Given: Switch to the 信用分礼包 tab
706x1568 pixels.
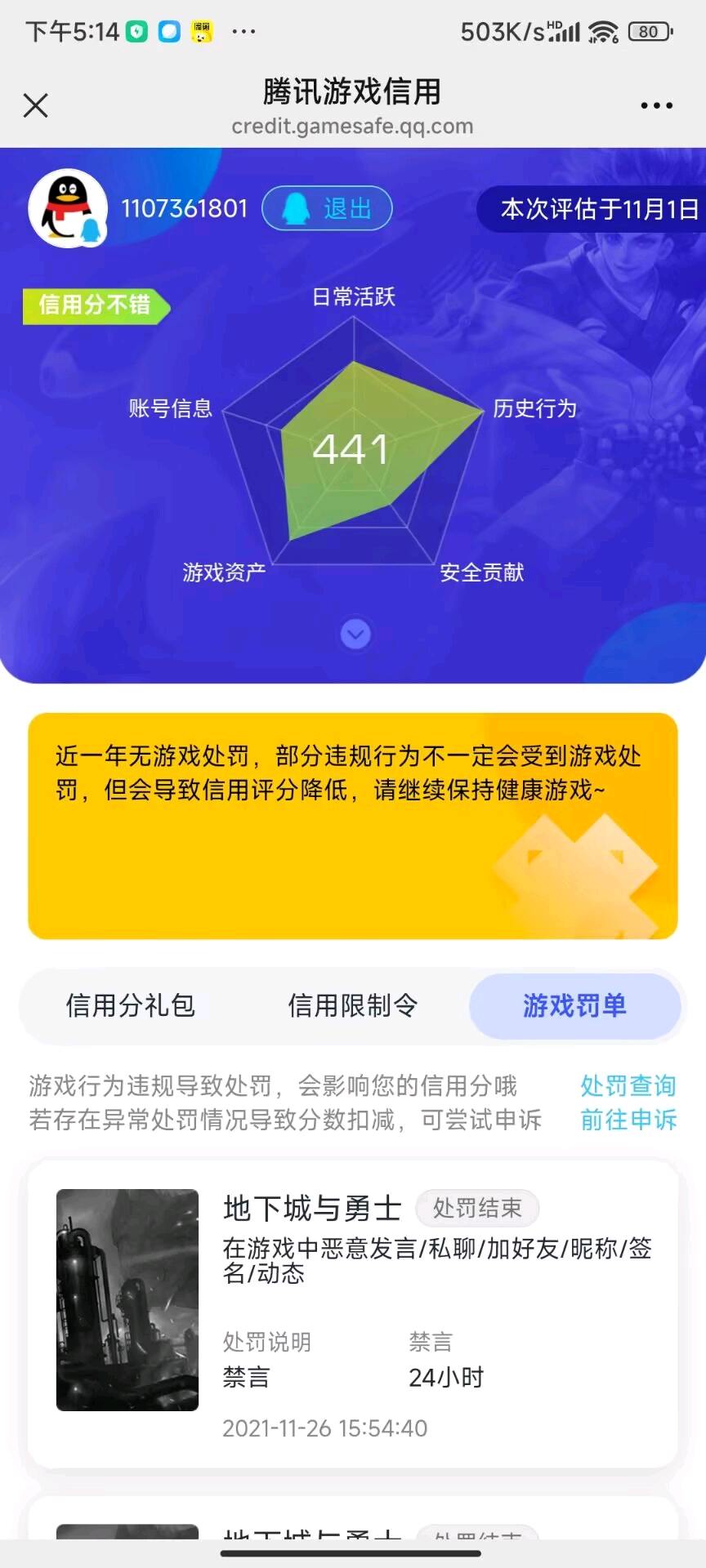Looking at the screenshot, I should point(131,1005).
